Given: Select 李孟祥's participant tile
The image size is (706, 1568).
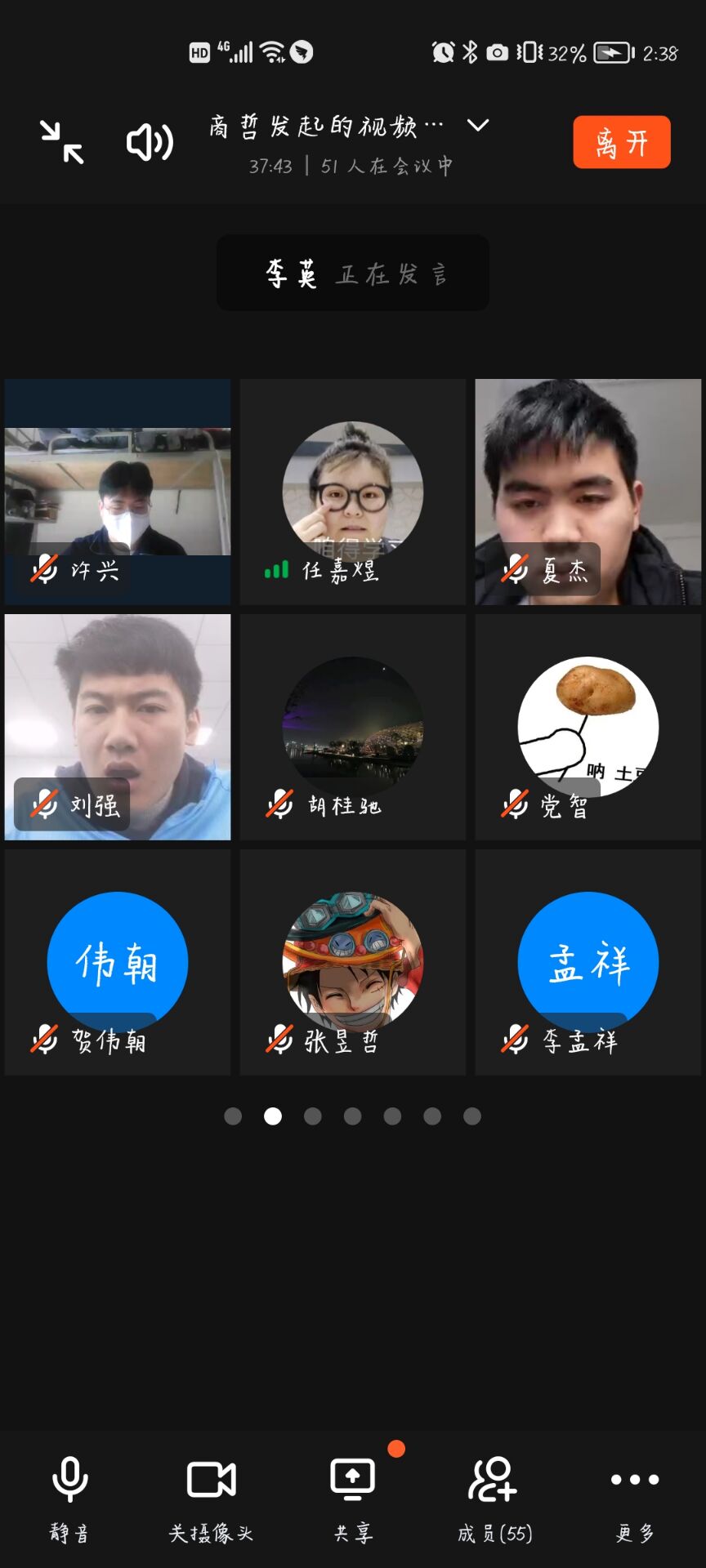Looking at the screenshot, I should point(588,962).
